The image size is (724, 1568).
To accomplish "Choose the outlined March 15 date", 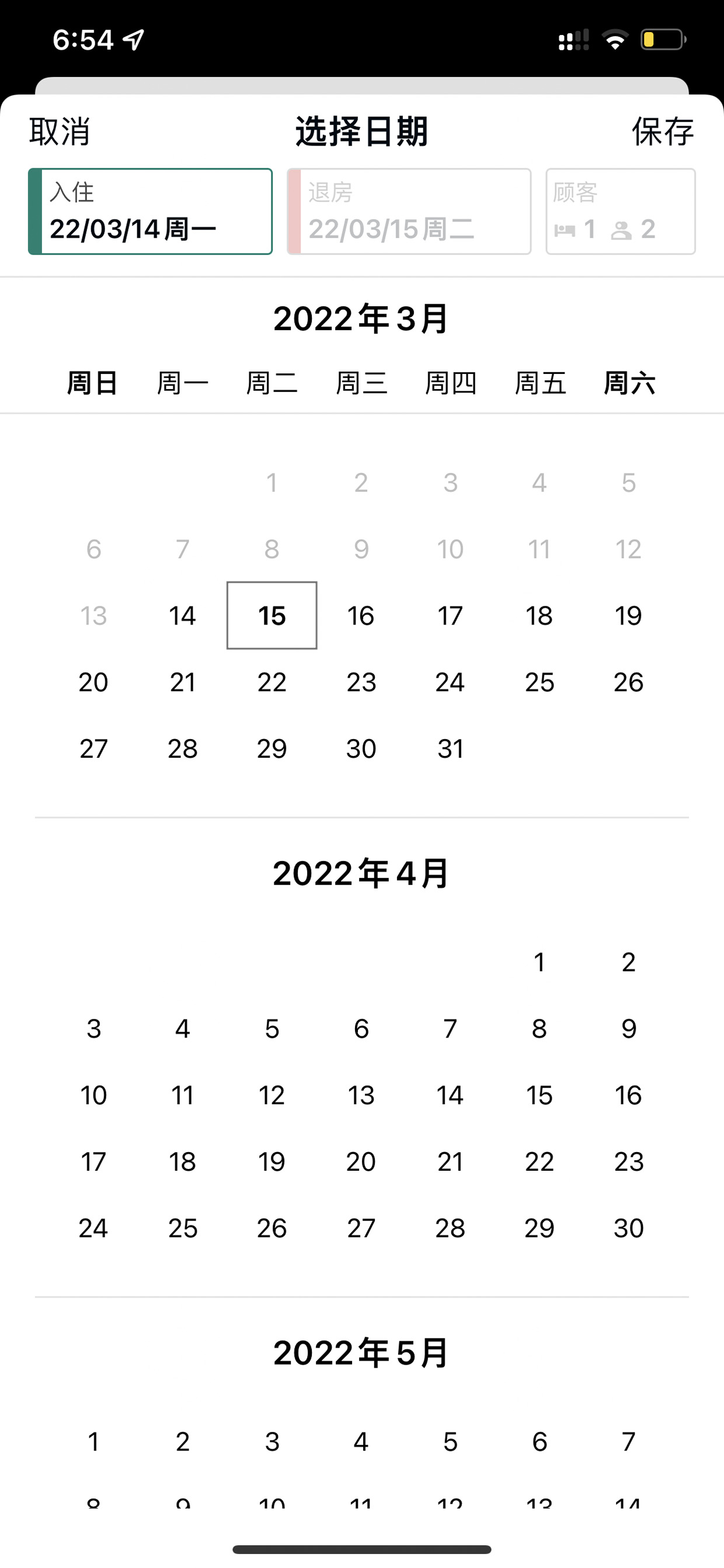I will click(272, 615).
